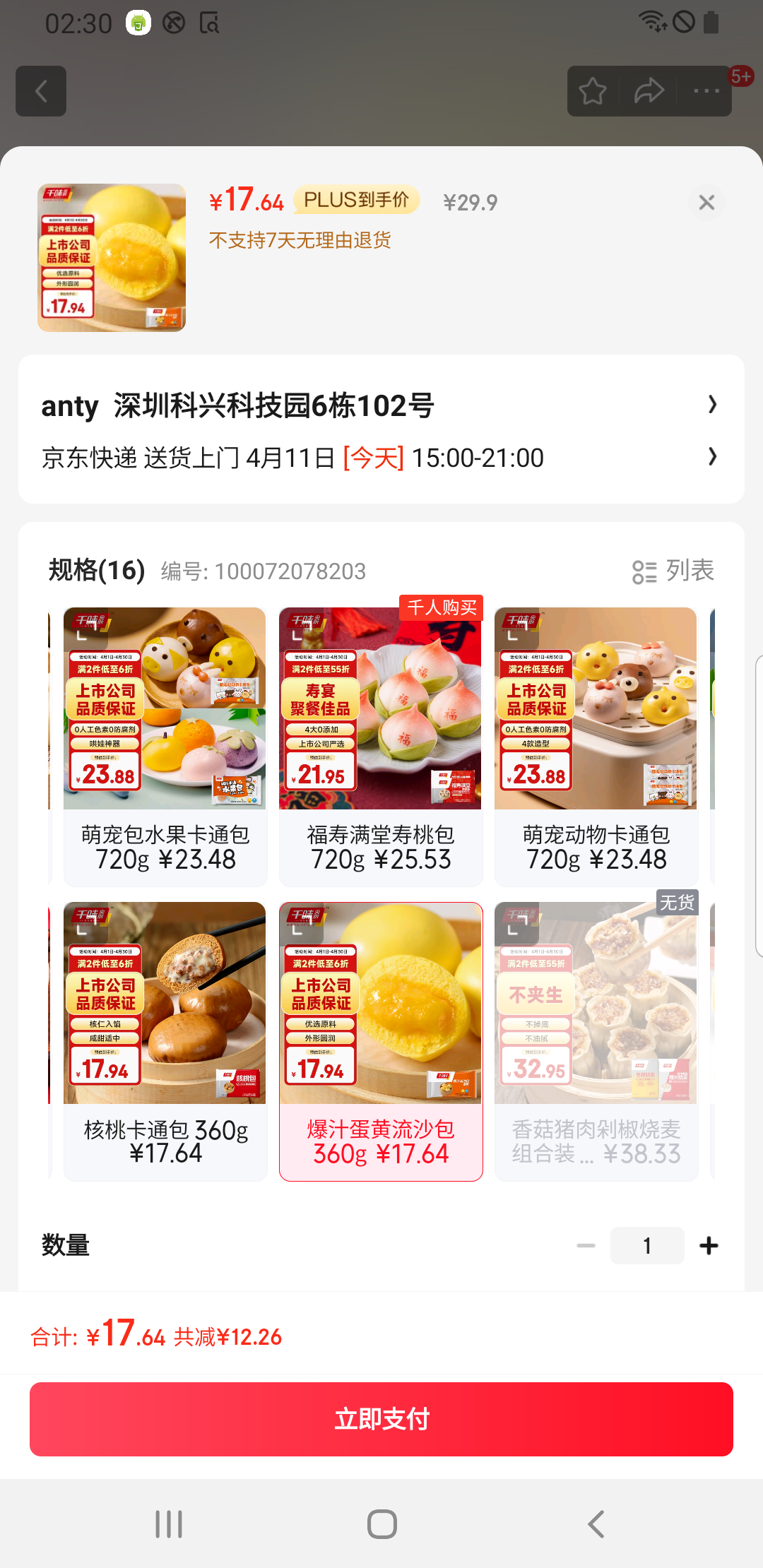Tap the Android back navigation key
This screenshot has height=1568, width=763.
(x=596, y=1524)
